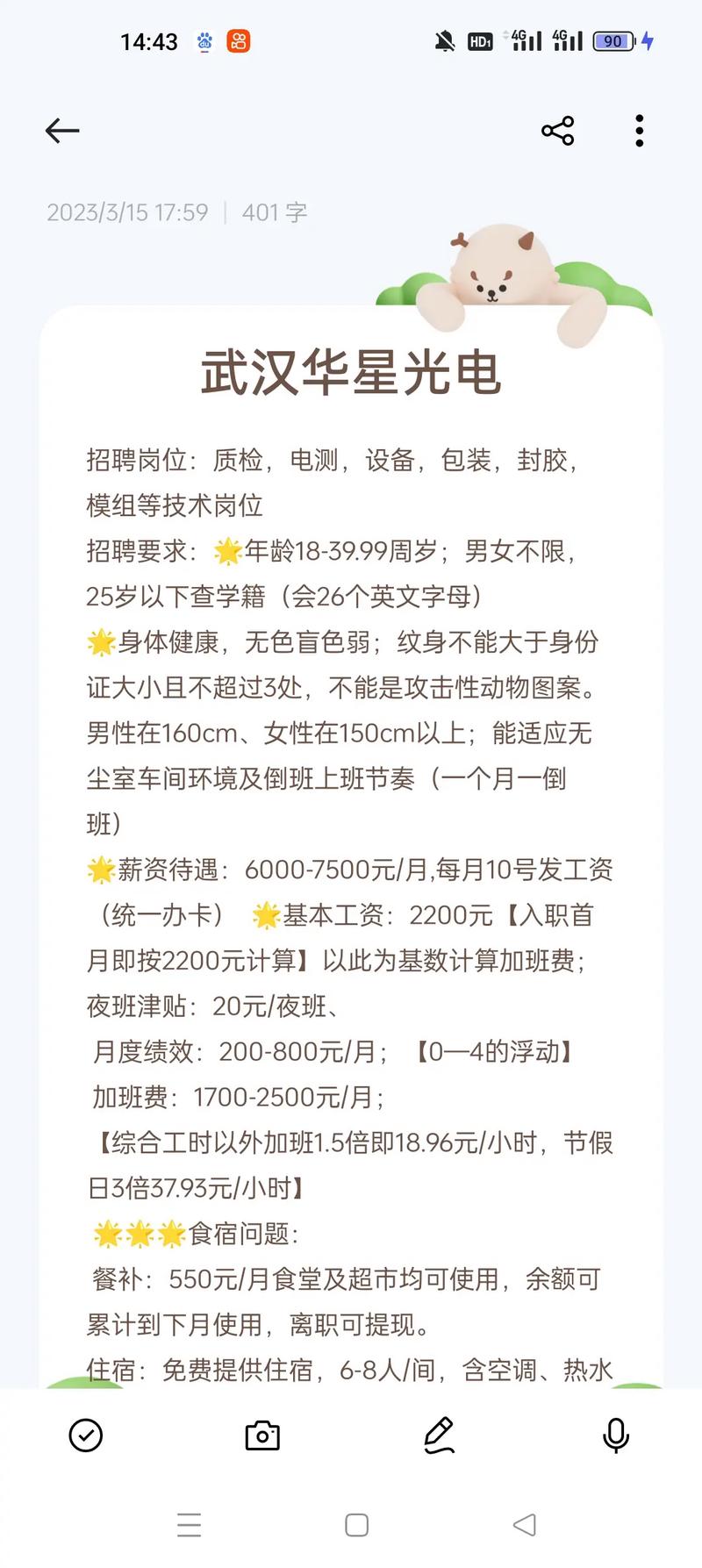Insert a photo with the camera icon
This screenshot has height=1568, width=702.
point(262,1436)
